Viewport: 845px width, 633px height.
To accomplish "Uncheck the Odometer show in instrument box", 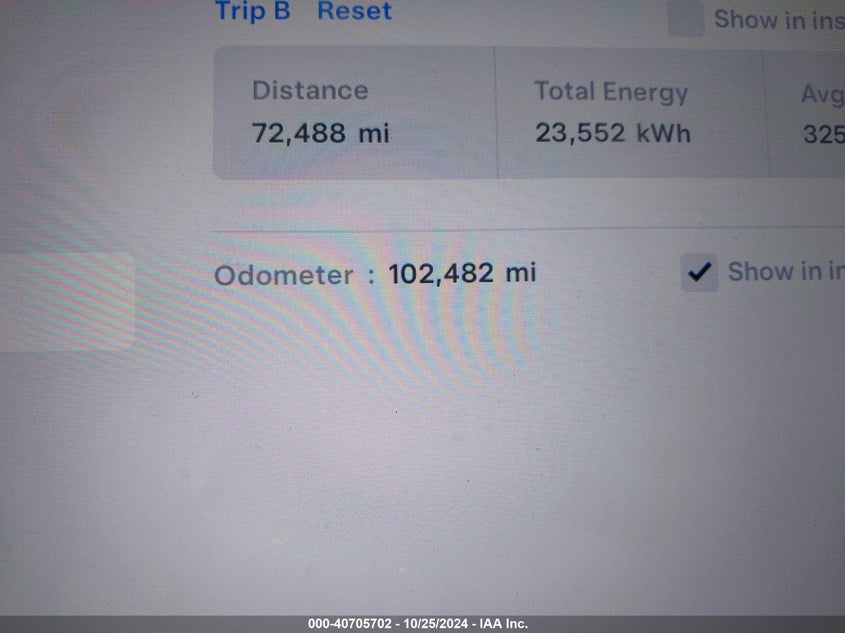I will click(x=699, y=272).
